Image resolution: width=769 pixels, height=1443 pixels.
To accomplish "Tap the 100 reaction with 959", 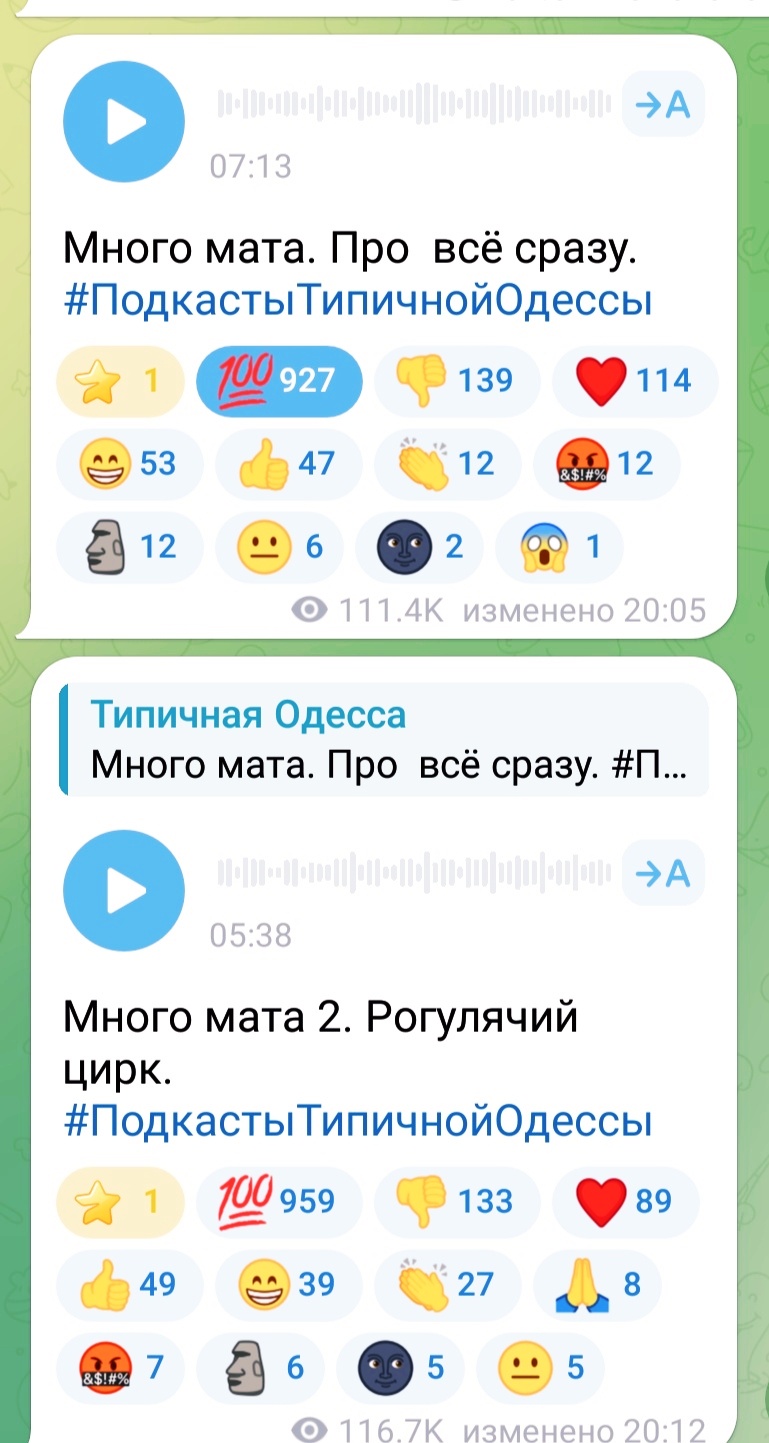I will tap(279, 1201).
